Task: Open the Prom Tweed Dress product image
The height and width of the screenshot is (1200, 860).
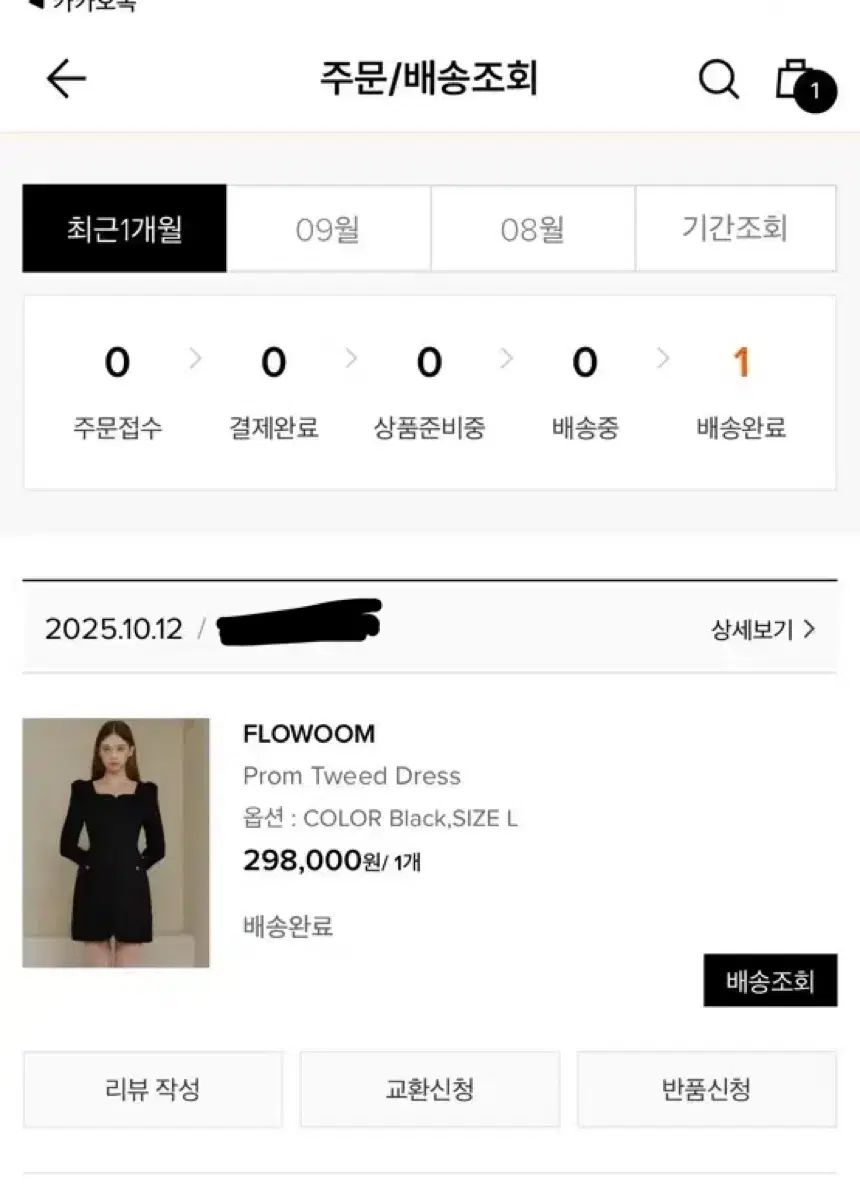Action: (116, 843)
